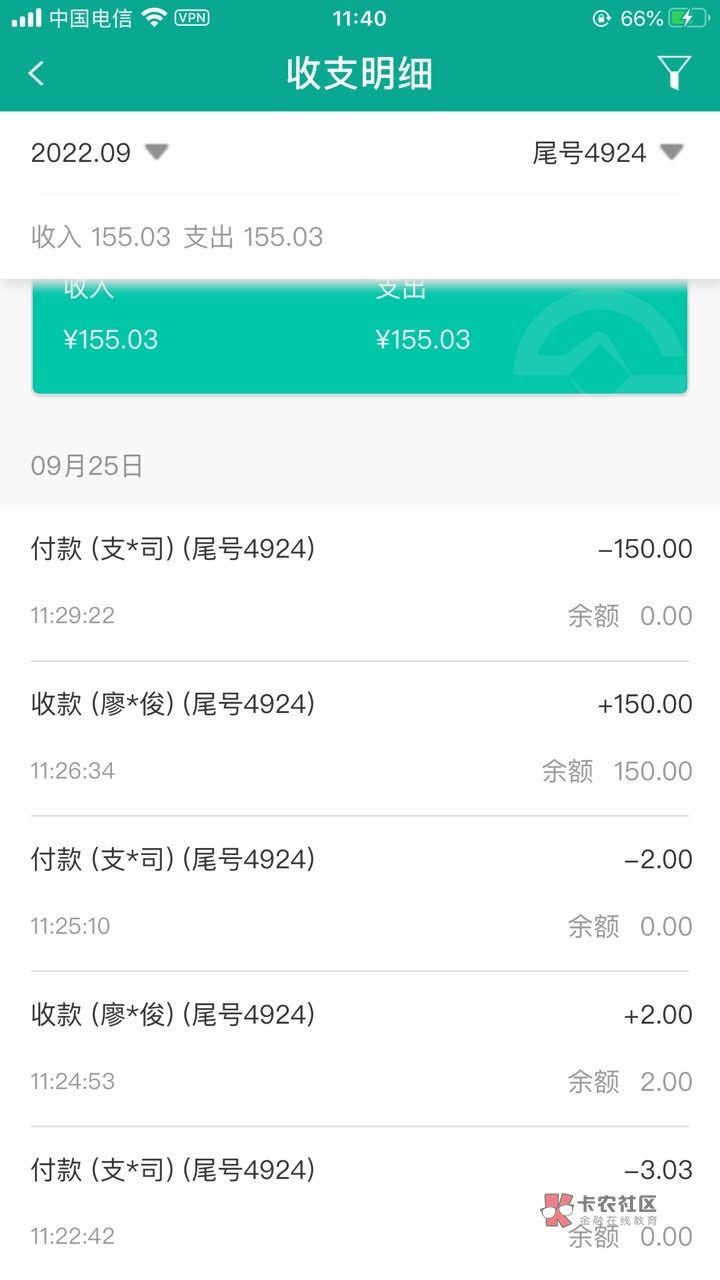The image size is (720, 1280).
Task: Open the 2022.09 month picker
Action: [x=99, y=153]
